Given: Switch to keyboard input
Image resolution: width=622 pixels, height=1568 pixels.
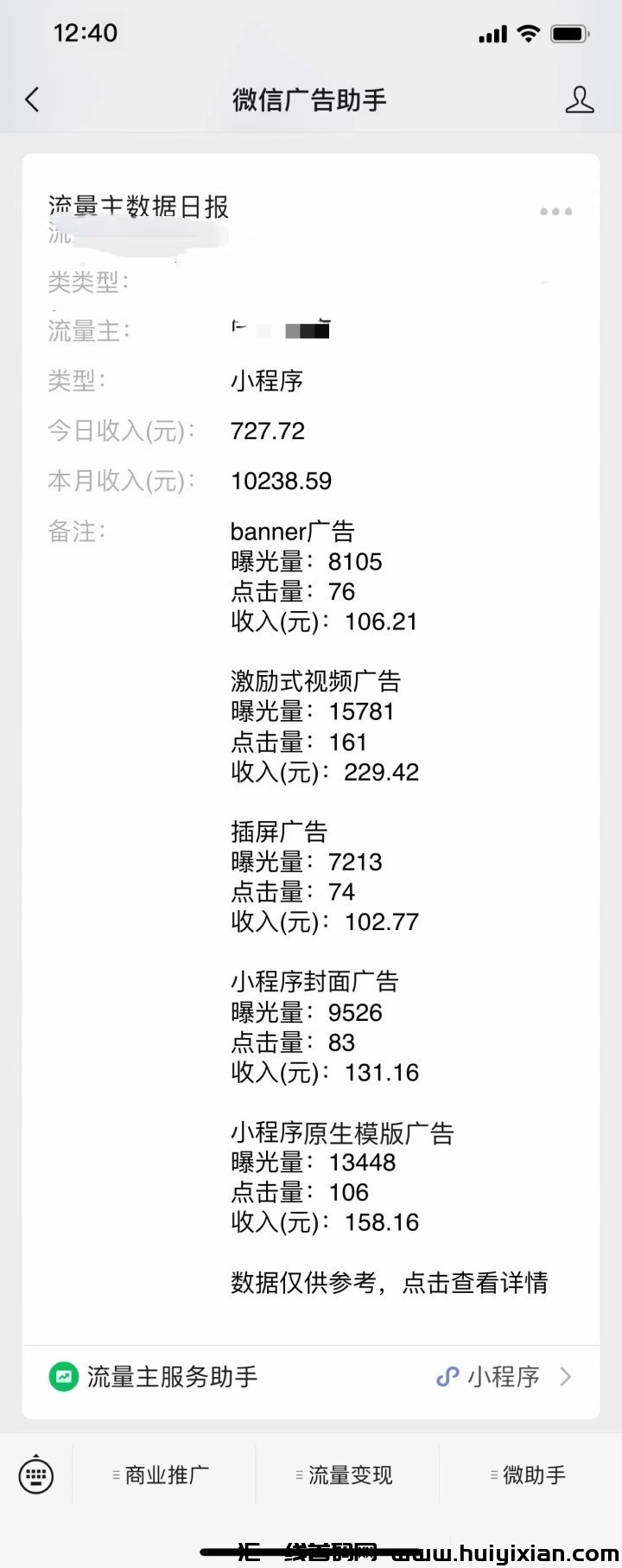Looking at the screenshot, I should coord(36,1476).
